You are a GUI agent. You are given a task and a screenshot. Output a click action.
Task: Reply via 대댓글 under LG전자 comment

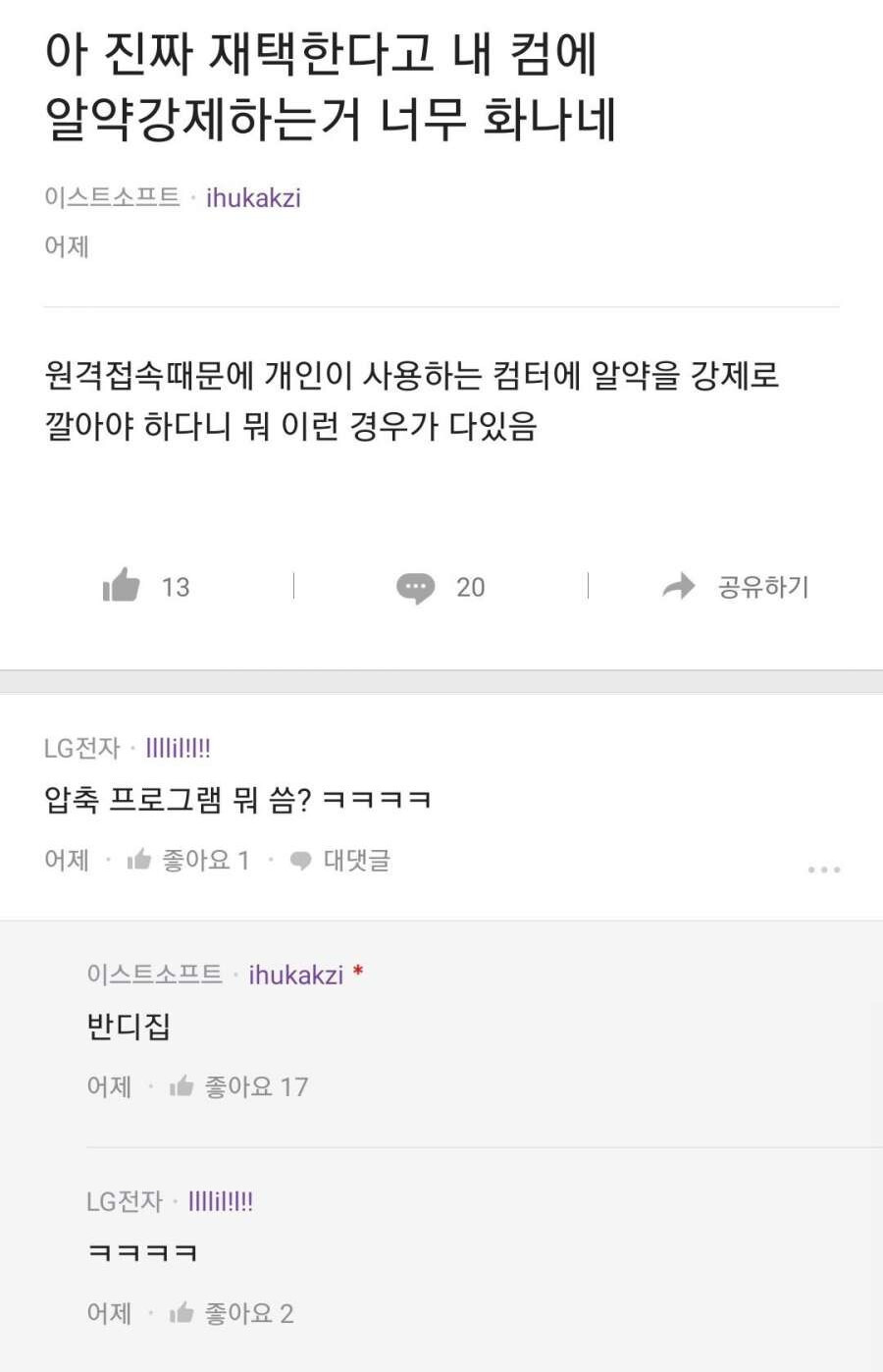click(341, 861)
